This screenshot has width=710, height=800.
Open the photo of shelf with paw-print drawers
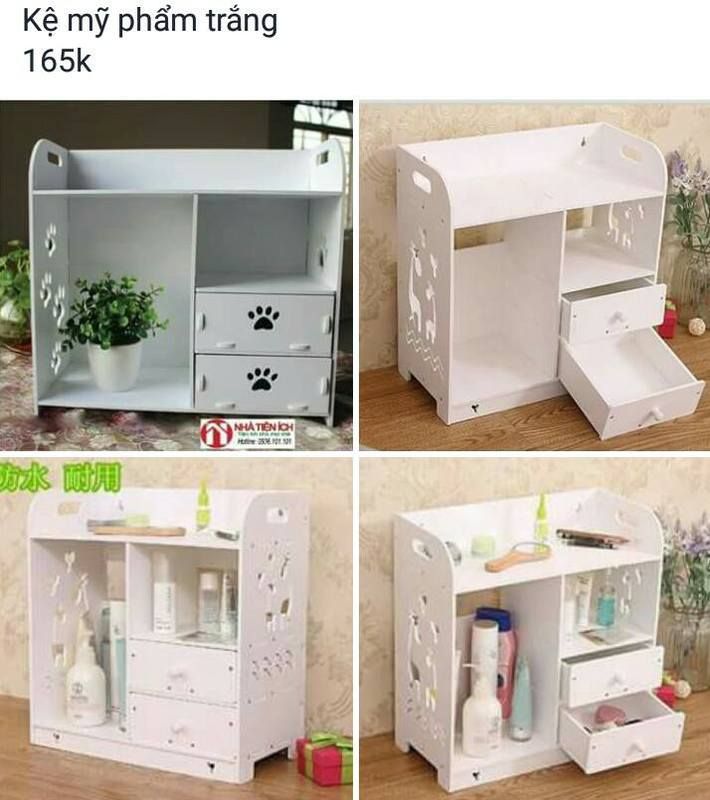pos(176,275)
